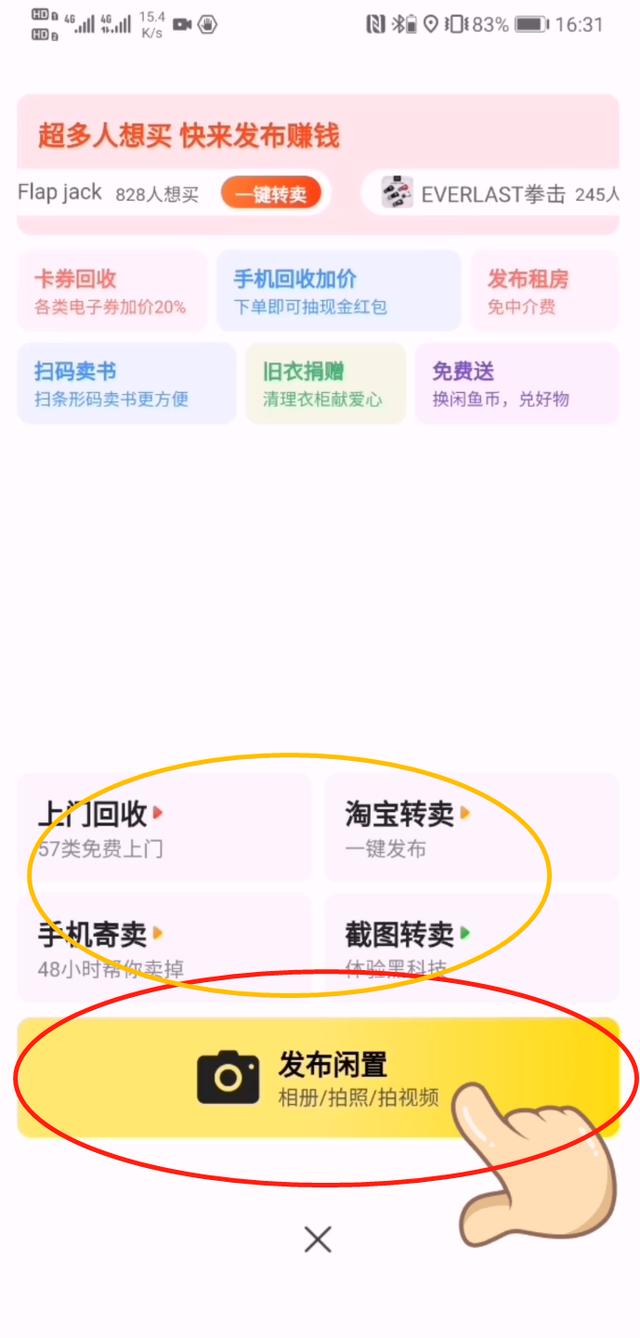
Task: Select 手机回收加价 option
Action: [x=338, y=291]
